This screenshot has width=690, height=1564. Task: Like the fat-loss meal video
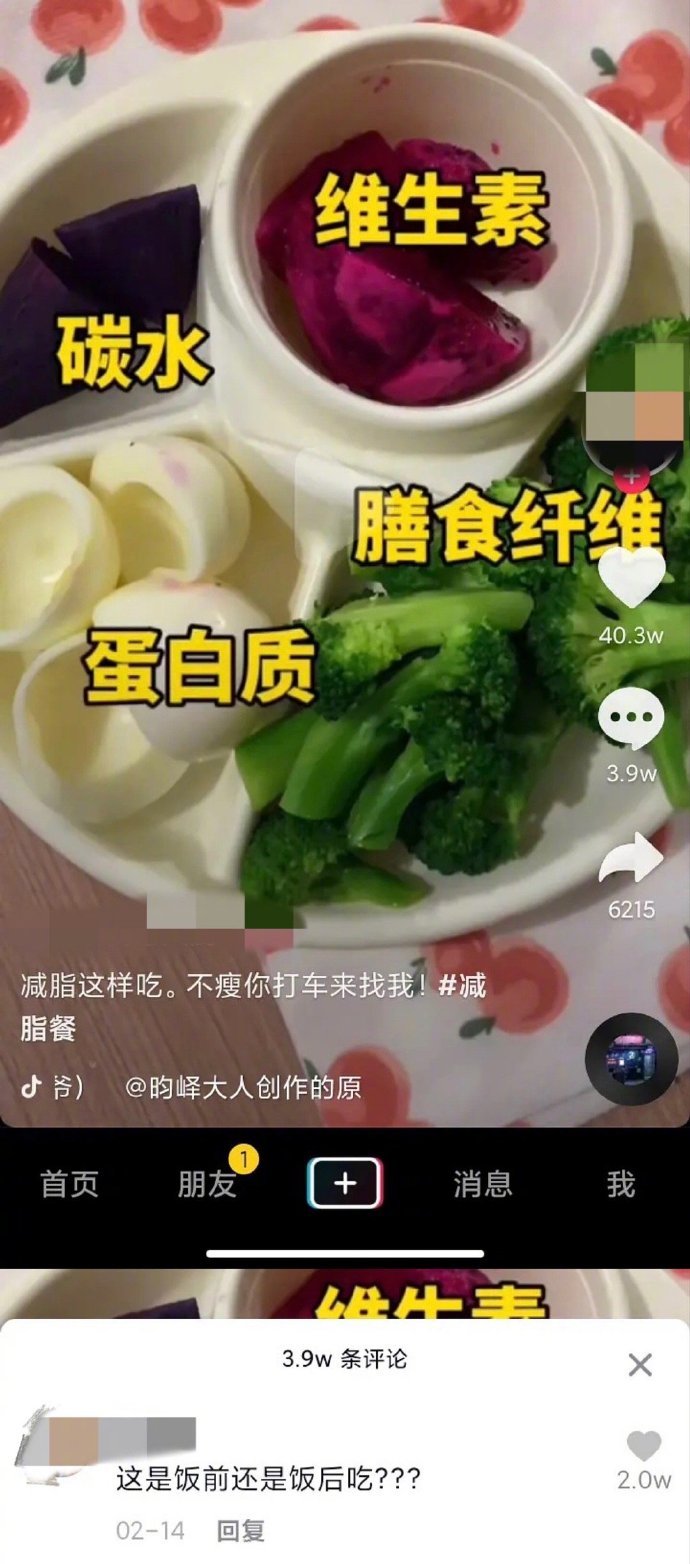[x=631, y=578]
